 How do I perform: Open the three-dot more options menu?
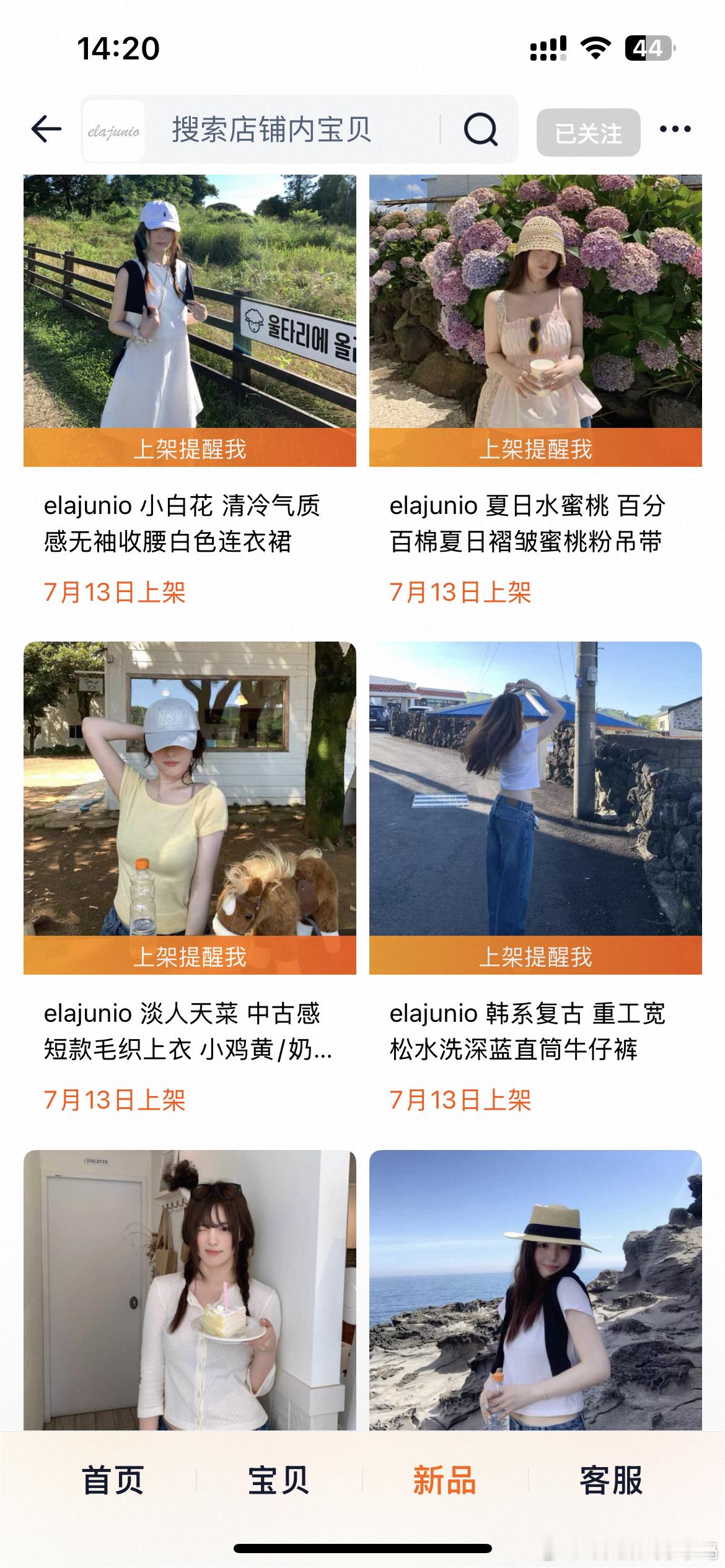[675, 129]
